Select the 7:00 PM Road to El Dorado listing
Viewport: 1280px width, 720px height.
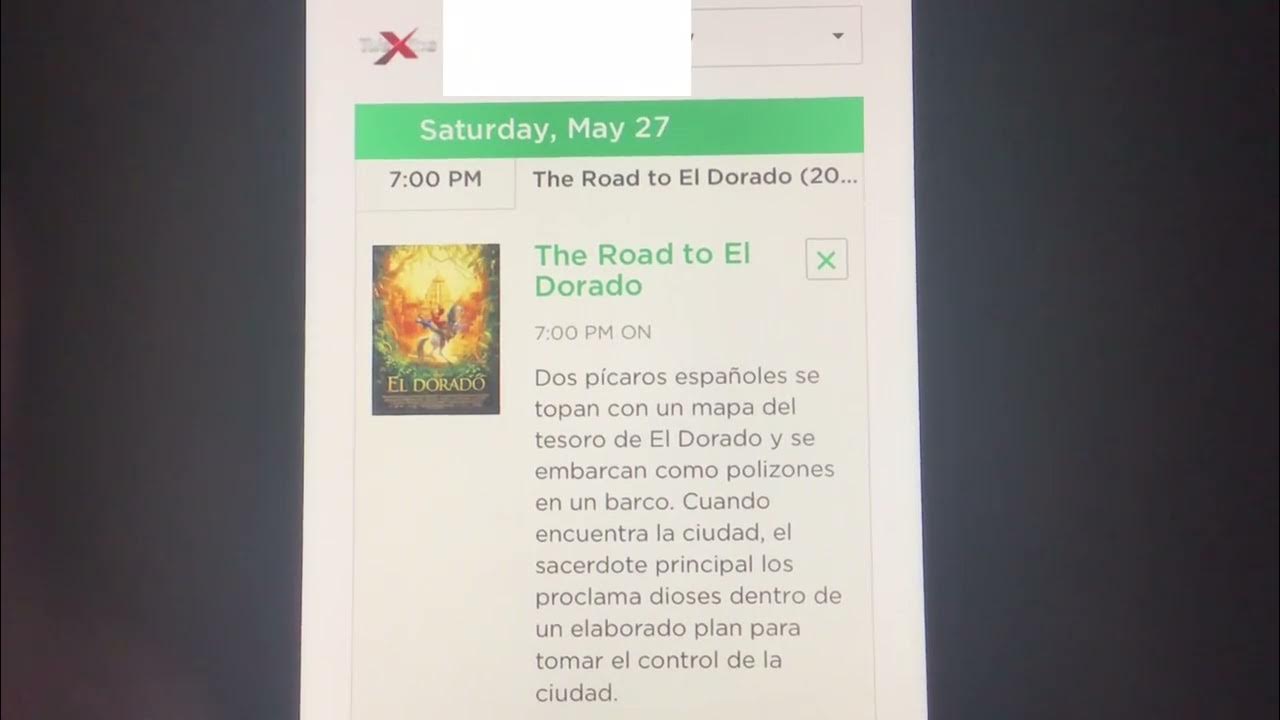tap(693, 179)
